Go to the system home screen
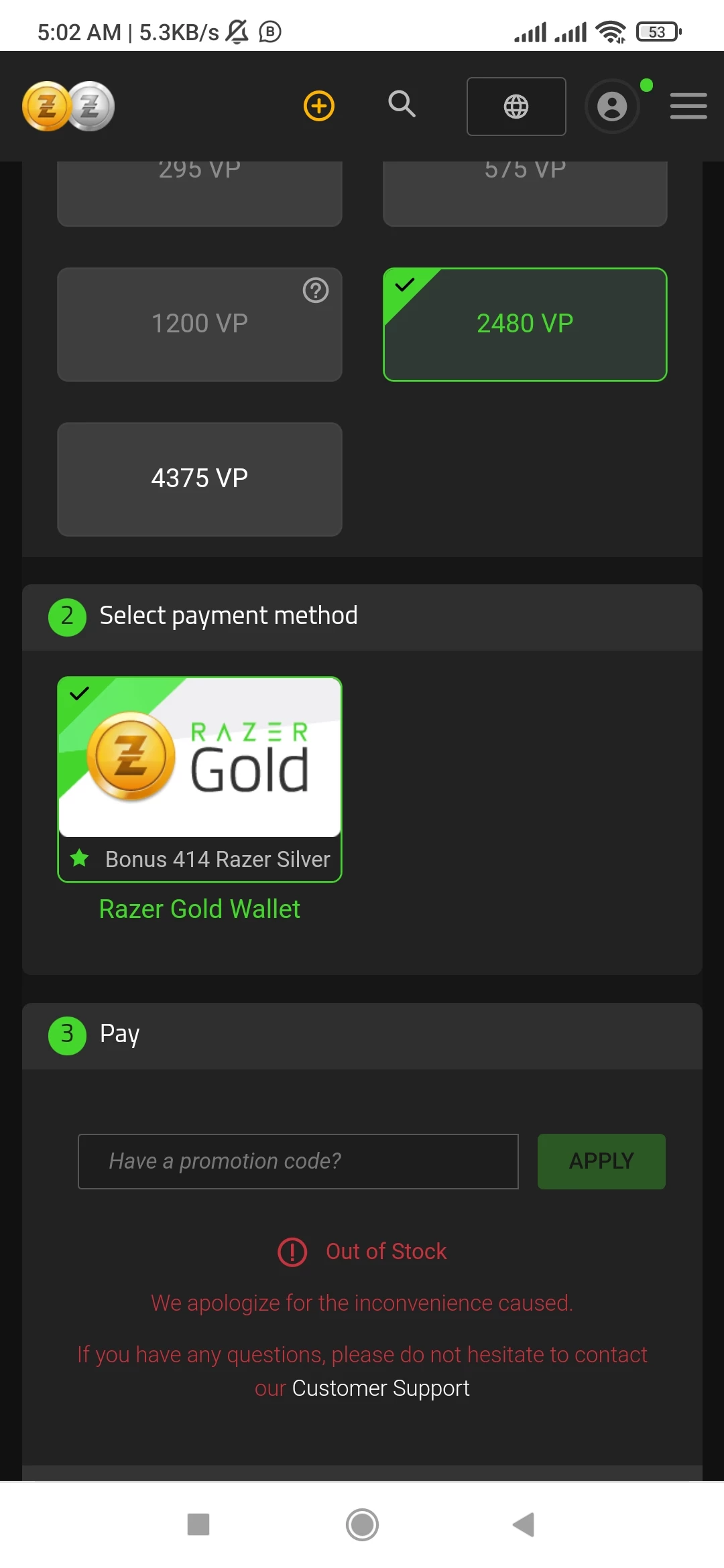724x1568 pixels. tap(362, 1524)
